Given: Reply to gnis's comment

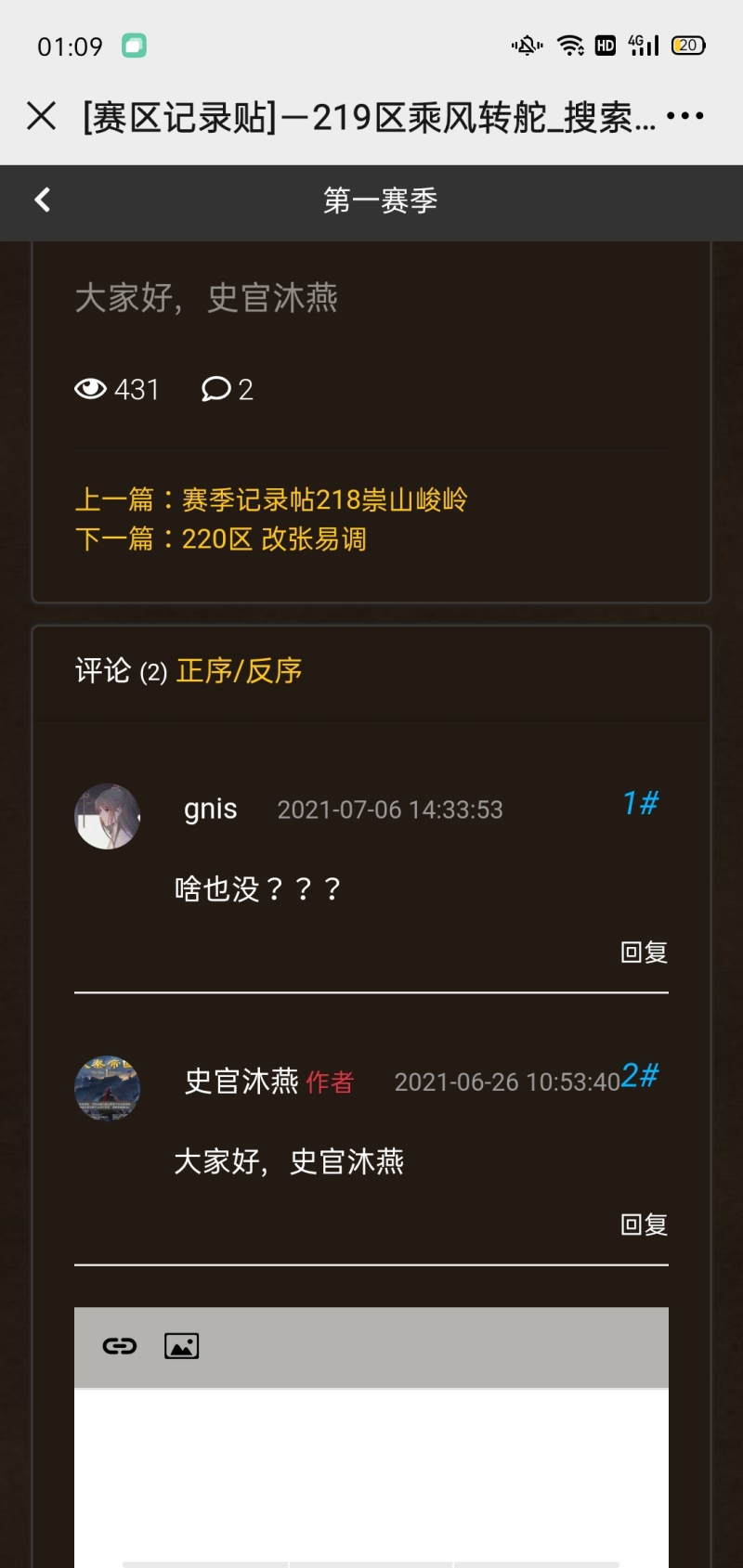Looking at the screenshot, I should (644, 952).
